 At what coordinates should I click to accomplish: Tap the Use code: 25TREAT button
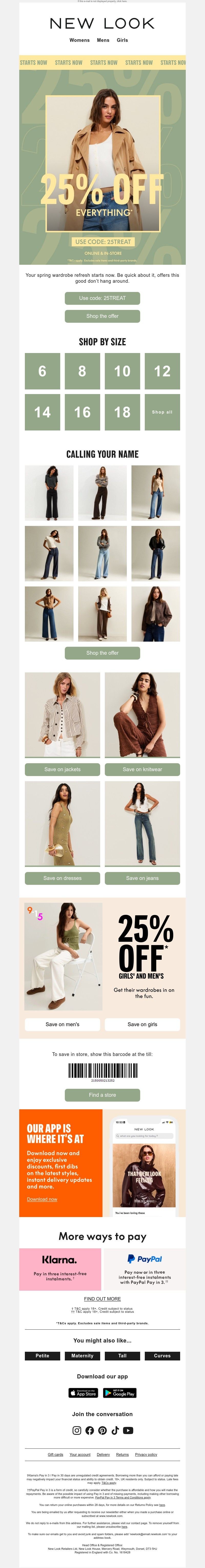click(x=102, y=298)
